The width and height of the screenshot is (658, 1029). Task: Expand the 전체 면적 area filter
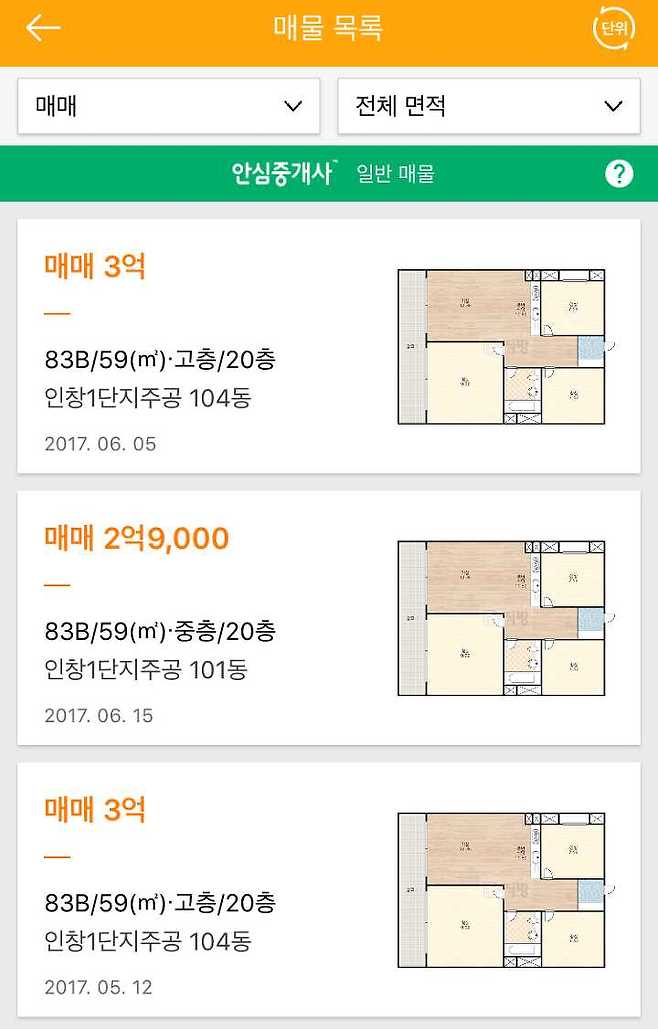point(489,106)
